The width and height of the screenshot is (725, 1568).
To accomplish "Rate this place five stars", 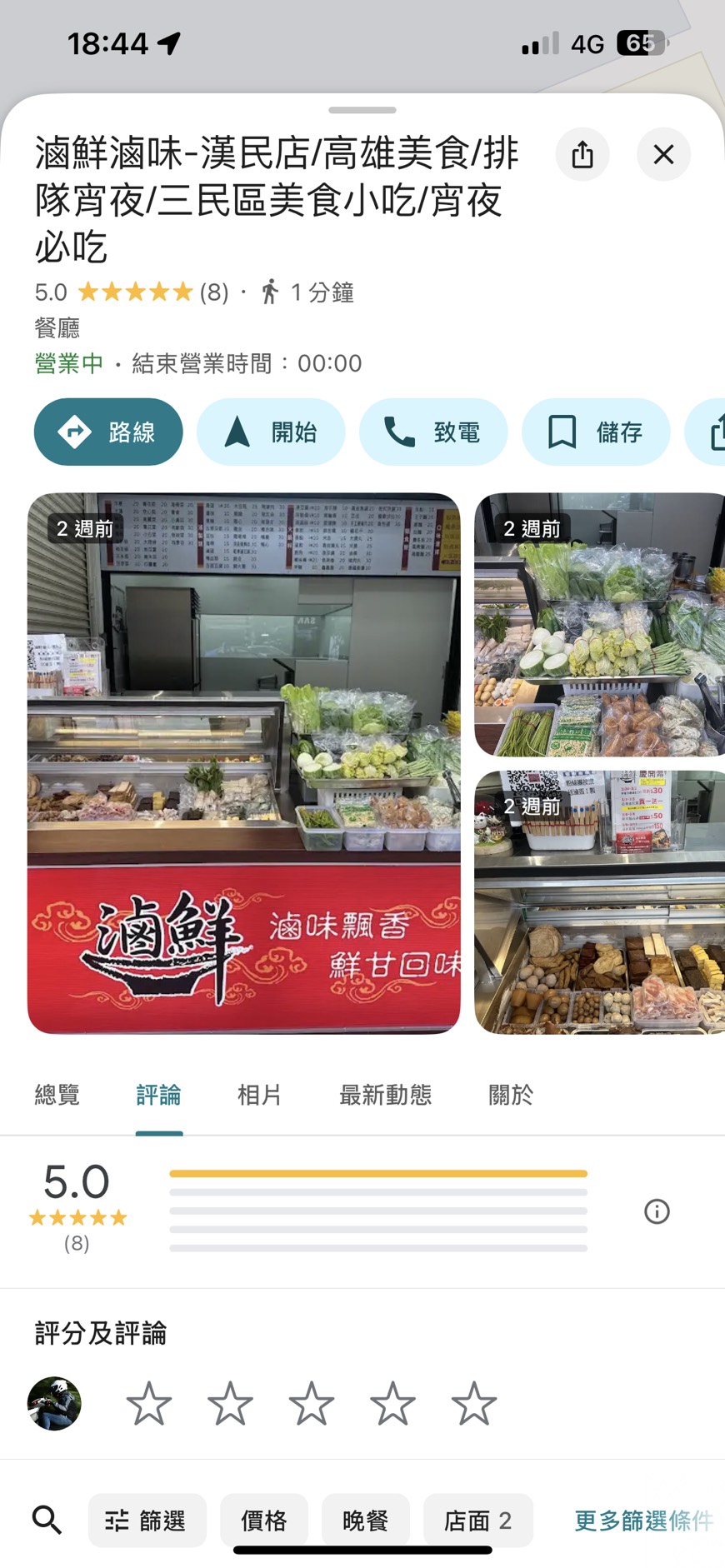I will pyautogui.click(x=473, y=1403).
